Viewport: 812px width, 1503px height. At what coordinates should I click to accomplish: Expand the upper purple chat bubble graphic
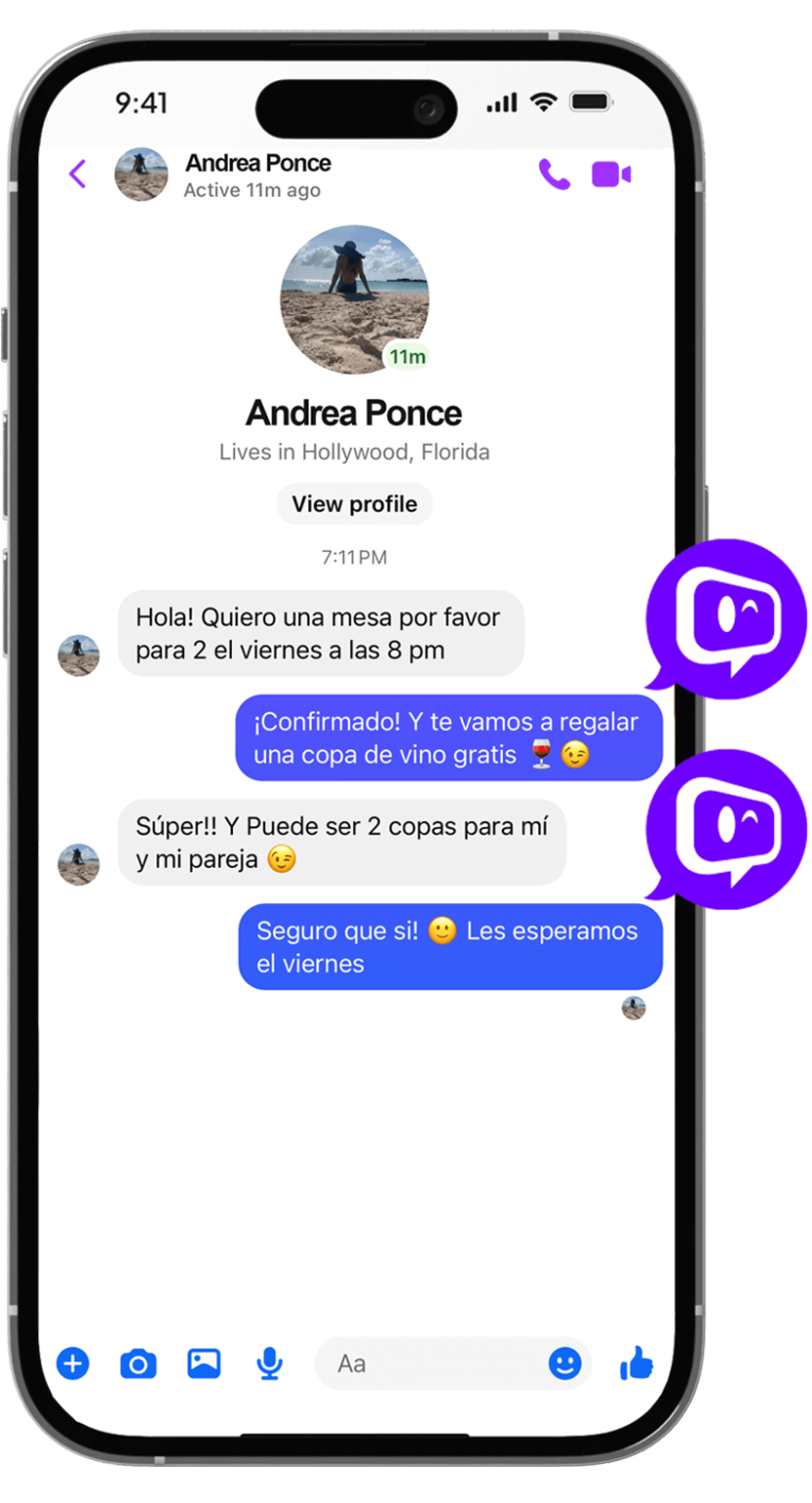pos(729,620)
